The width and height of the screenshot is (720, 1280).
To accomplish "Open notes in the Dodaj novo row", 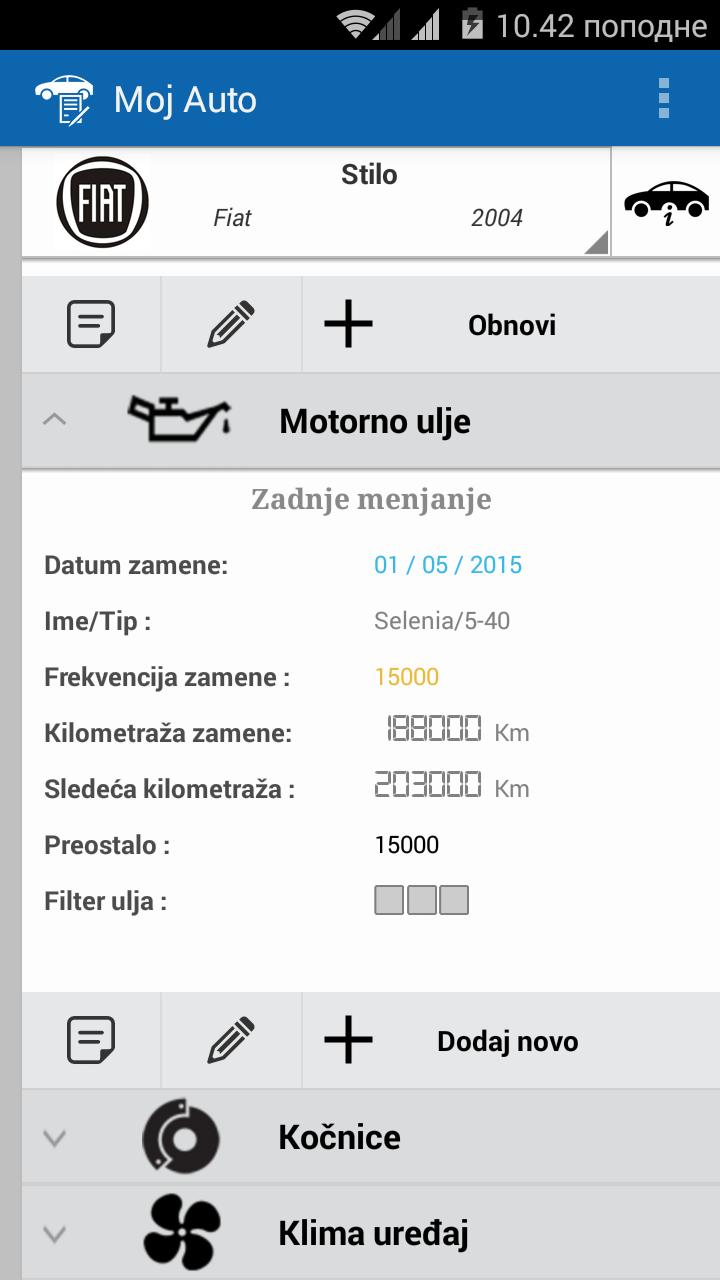I will point(90,1040).
